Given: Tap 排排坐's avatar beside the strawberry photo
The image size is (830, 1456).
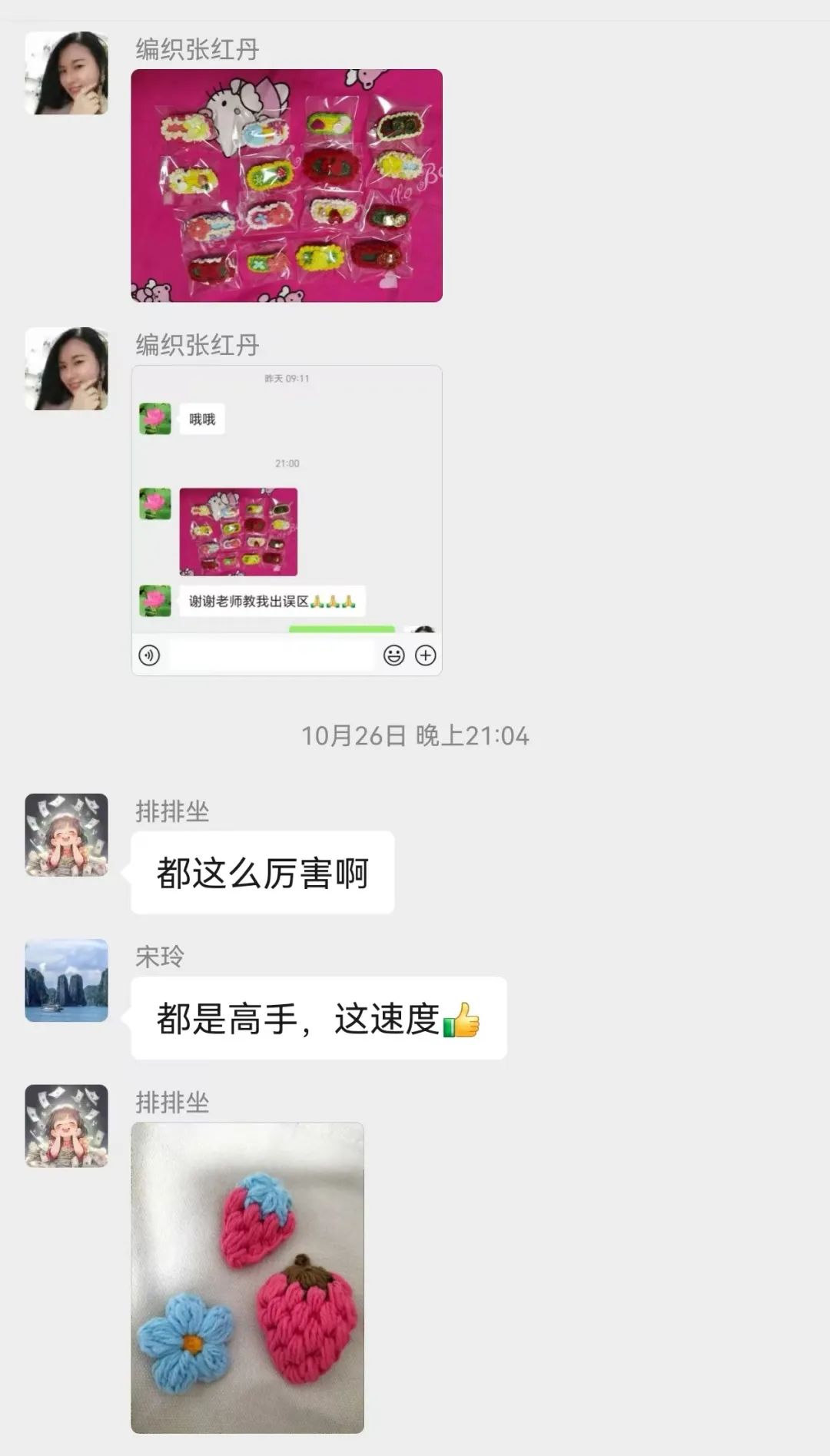Looking at the screenshot, I should [x=67, y=1126].
